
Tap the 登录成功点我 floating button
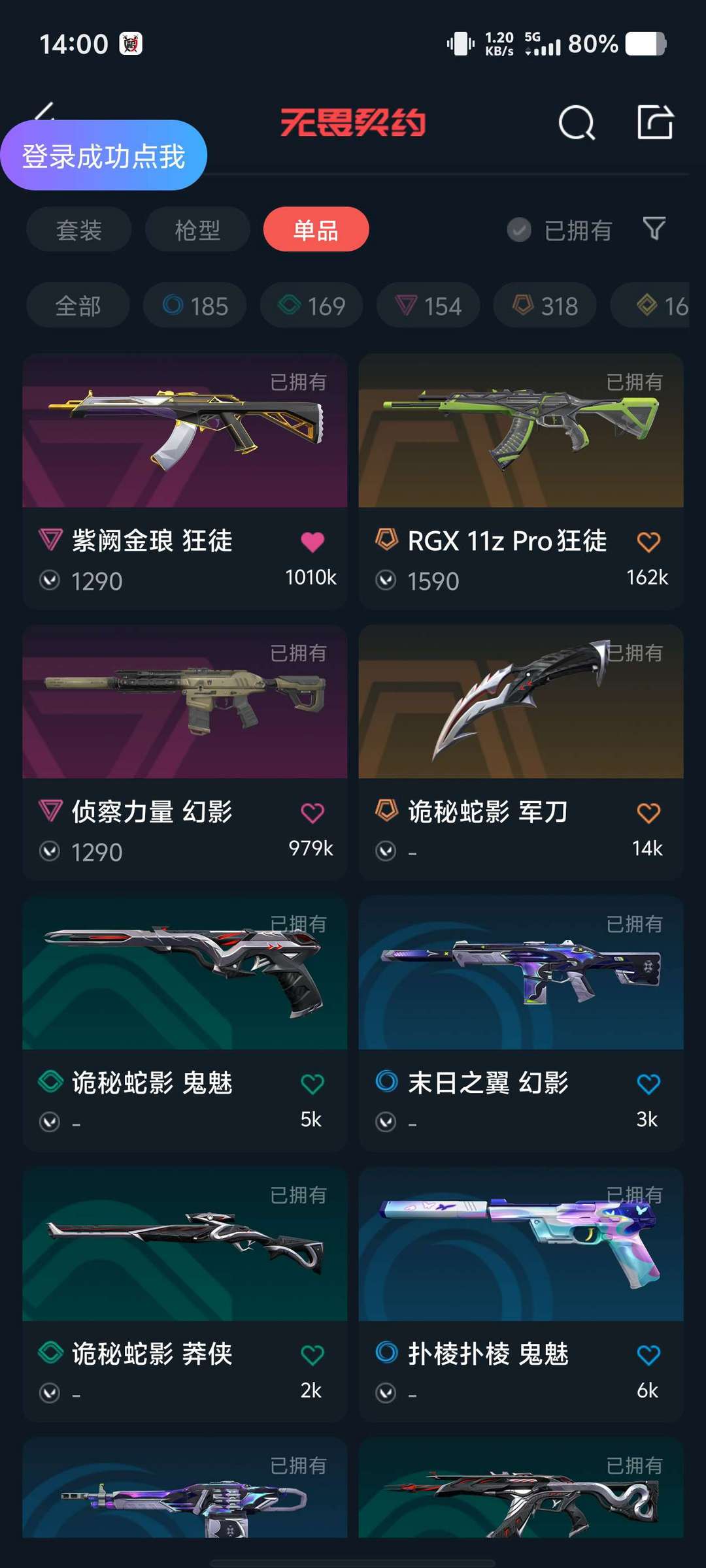coord(103,155)
